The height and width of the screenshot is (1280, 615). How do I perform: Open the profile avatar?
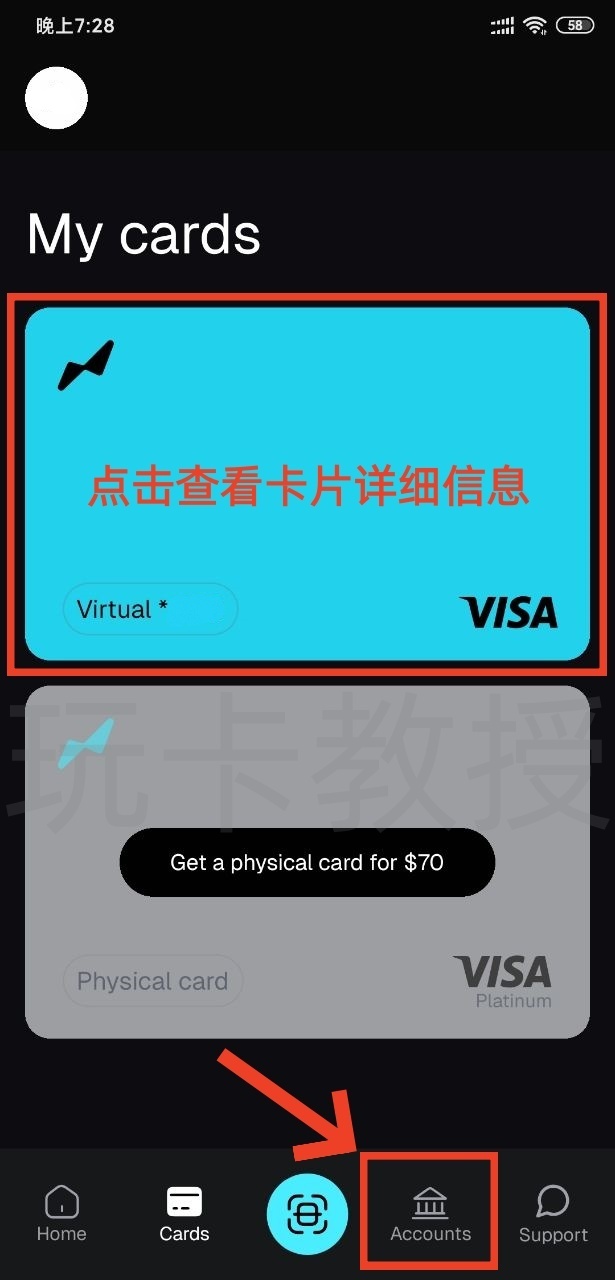point(56,98)
